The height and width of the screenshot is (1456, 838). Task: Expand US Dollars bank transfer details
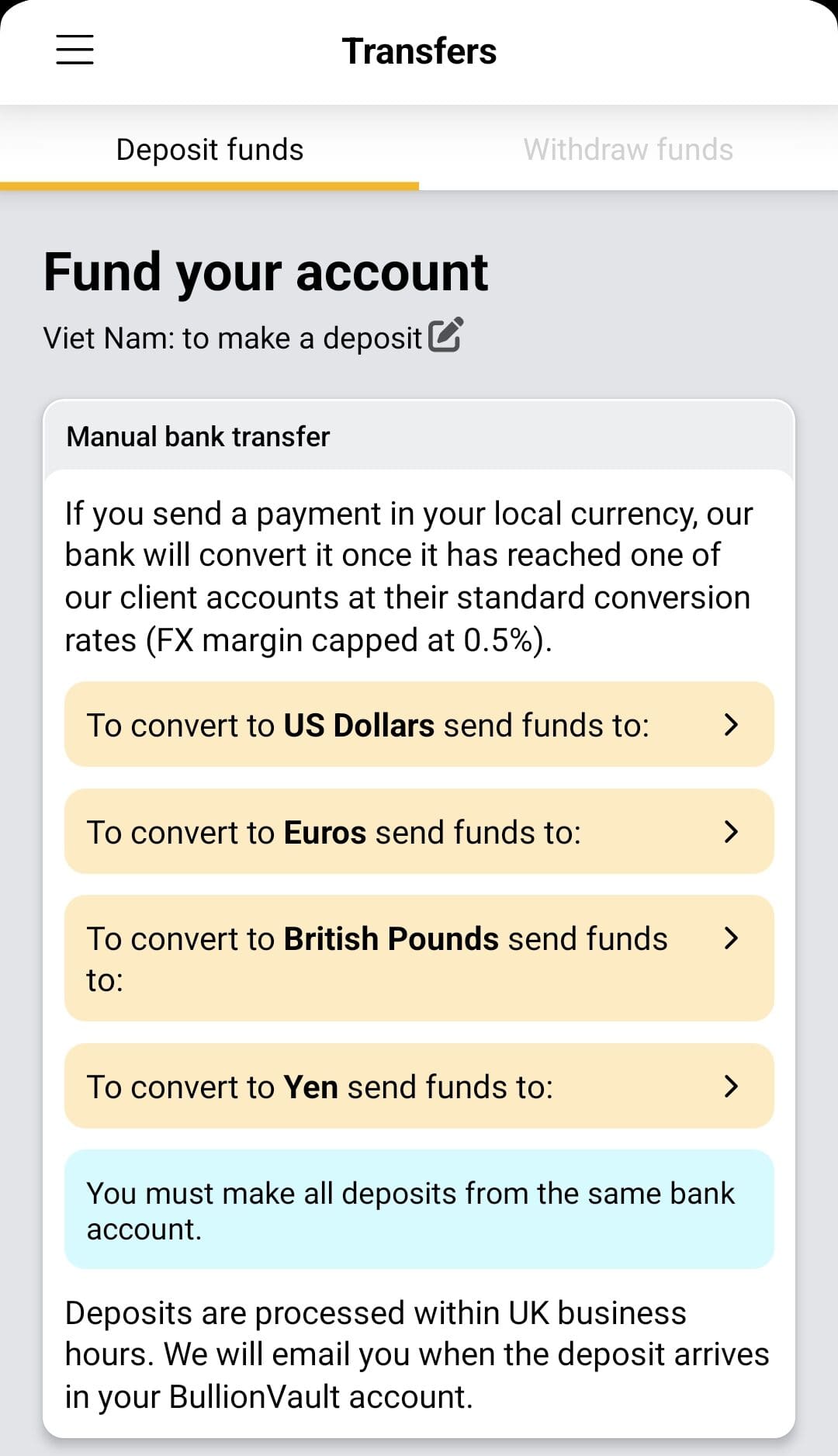(419, 725)
